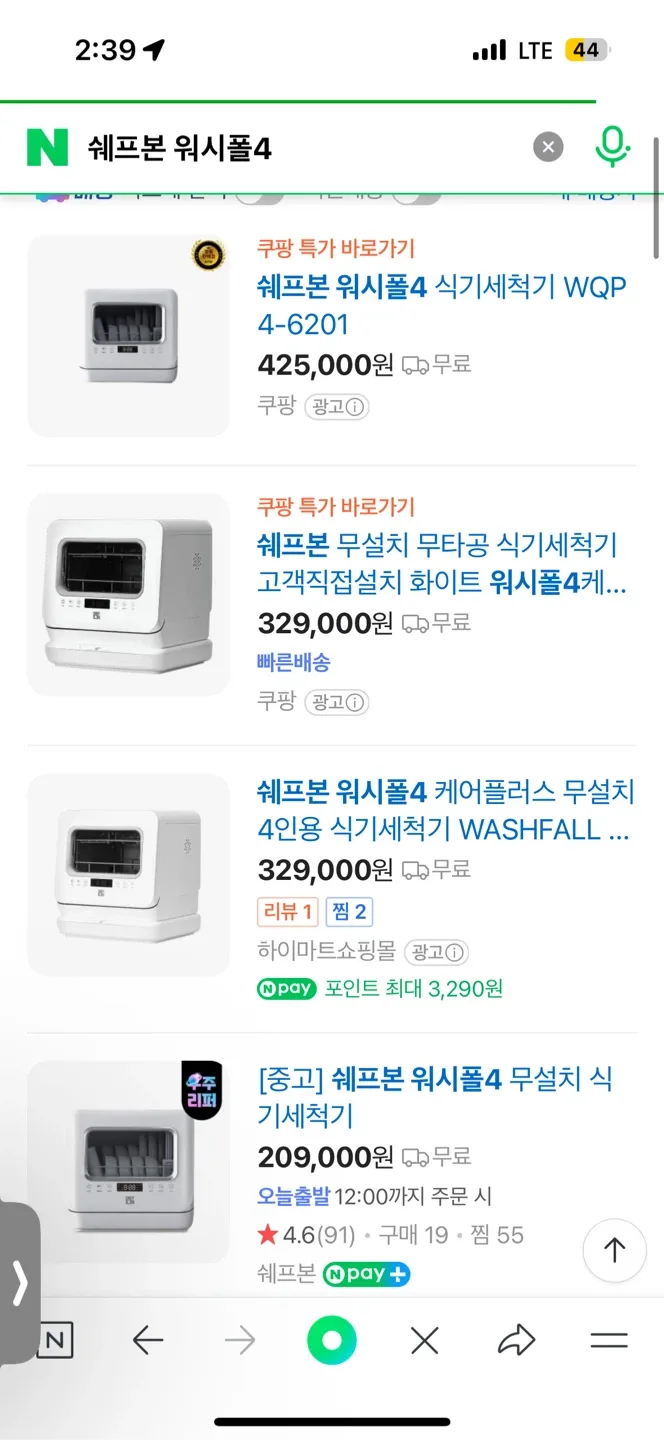Screen dimensions: 664x1440
Task: Start voice search with the microphone
Action: tap(612, 148)
